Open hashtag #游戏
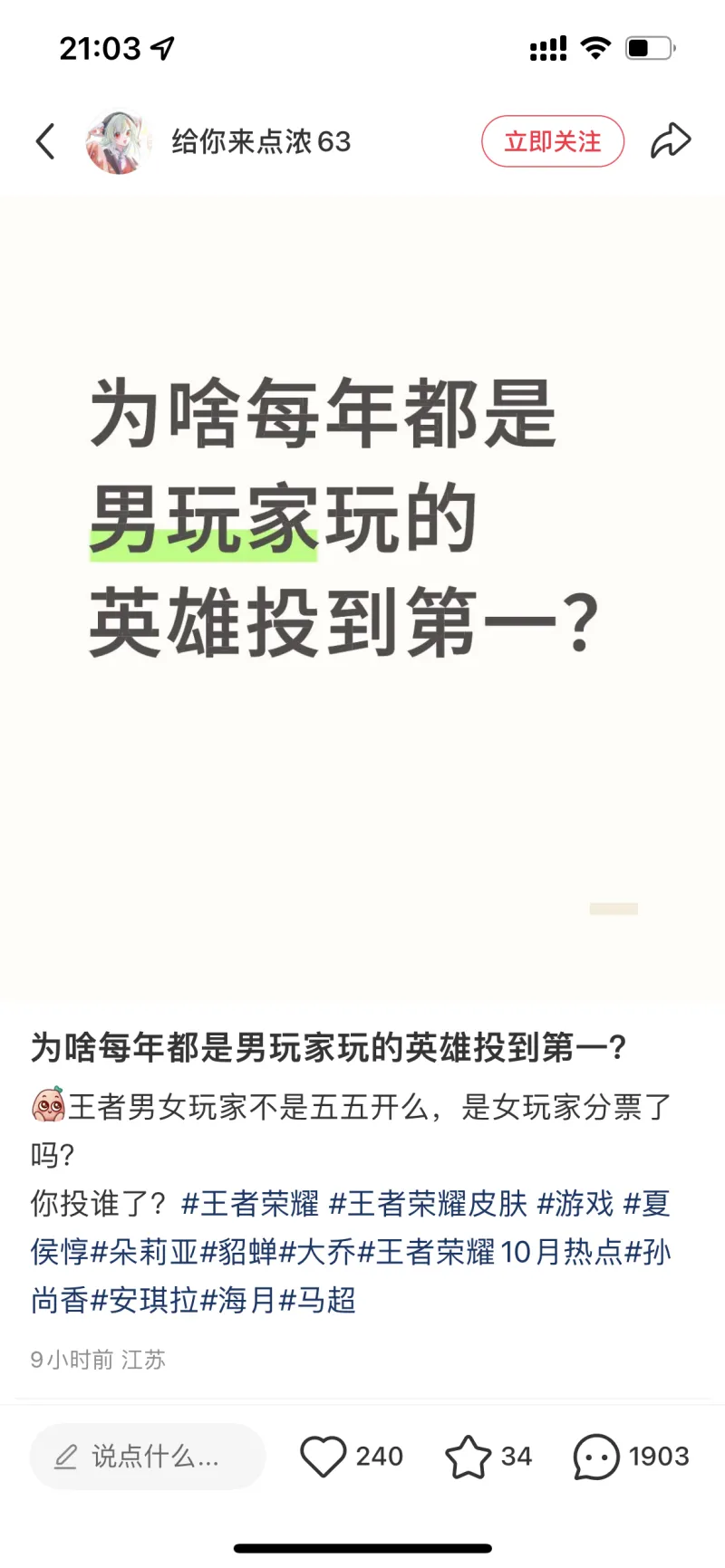725x1568 pixels. coord(575,1204)
